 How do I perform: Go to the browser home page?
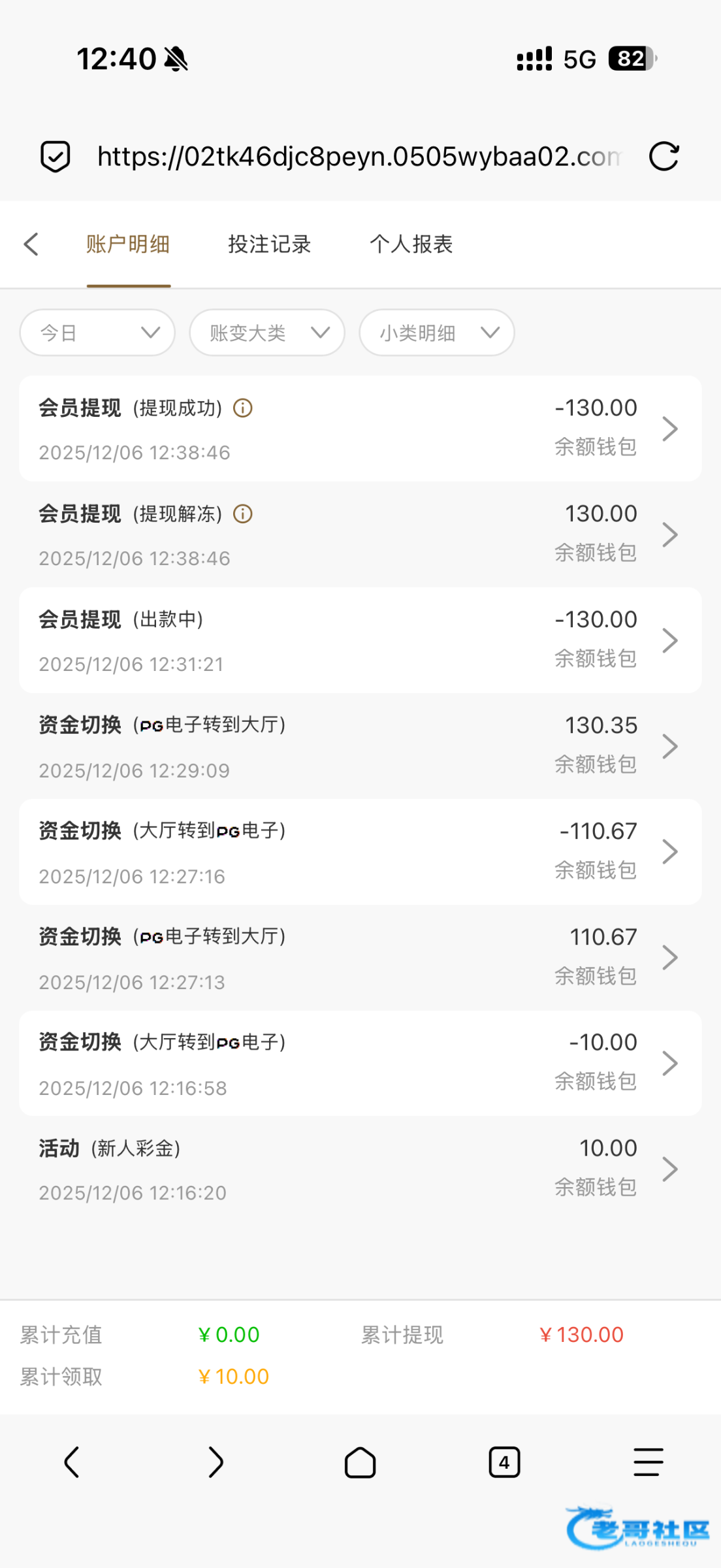tap(360, 1462)
